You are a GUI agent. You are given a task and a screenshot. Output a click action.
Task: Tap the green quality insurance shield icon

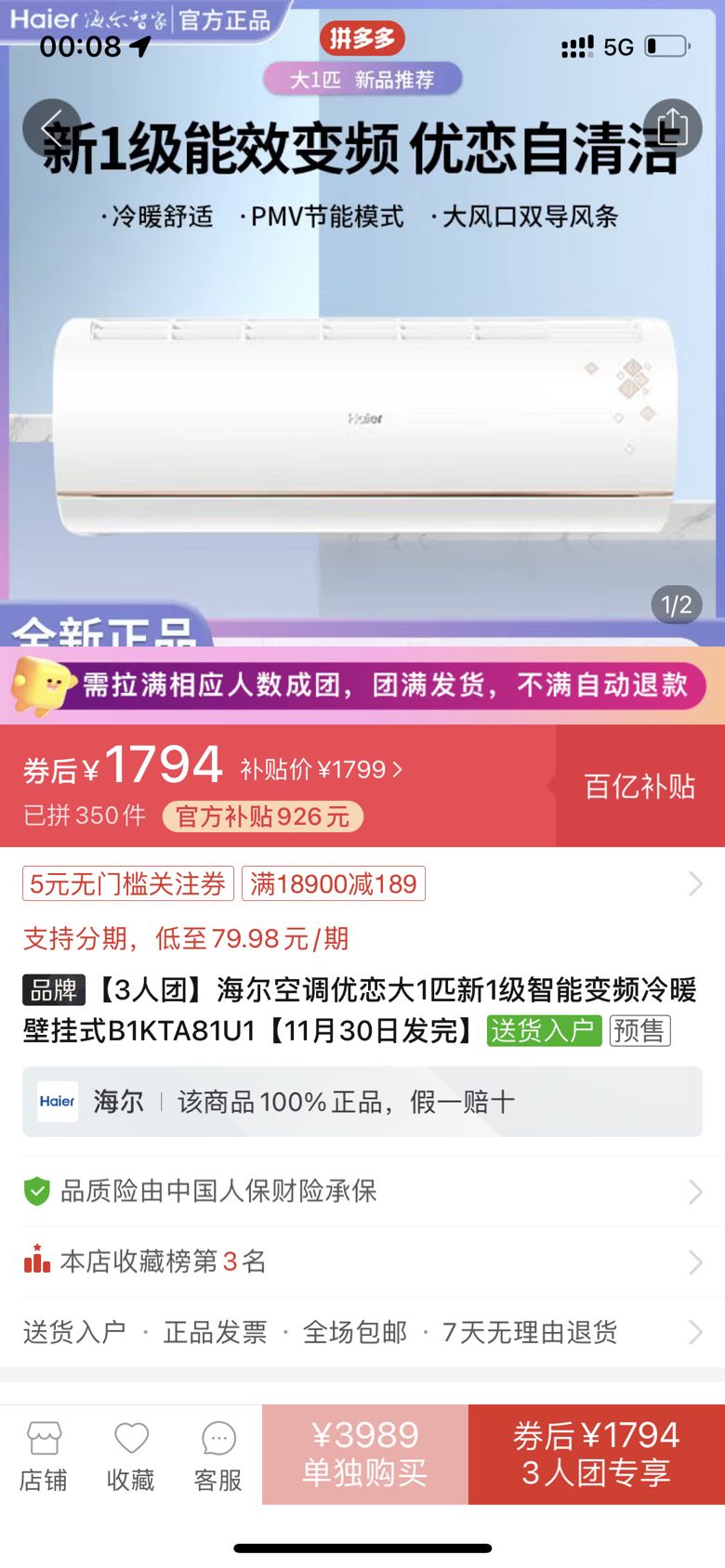[36, 1192]
